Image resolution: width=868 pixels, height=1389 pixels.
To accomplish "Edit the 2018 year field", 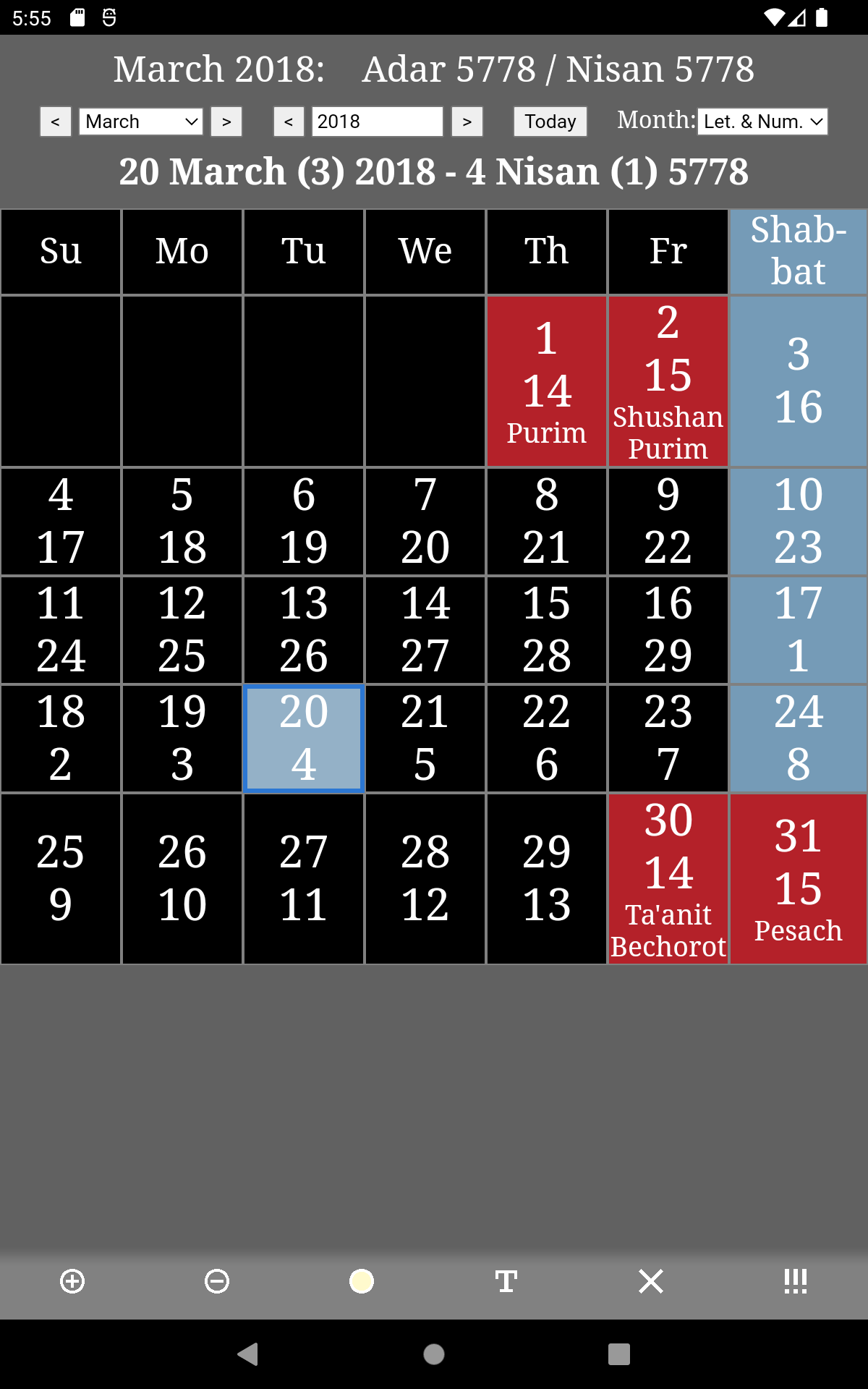I will click(x=377, y=122).
